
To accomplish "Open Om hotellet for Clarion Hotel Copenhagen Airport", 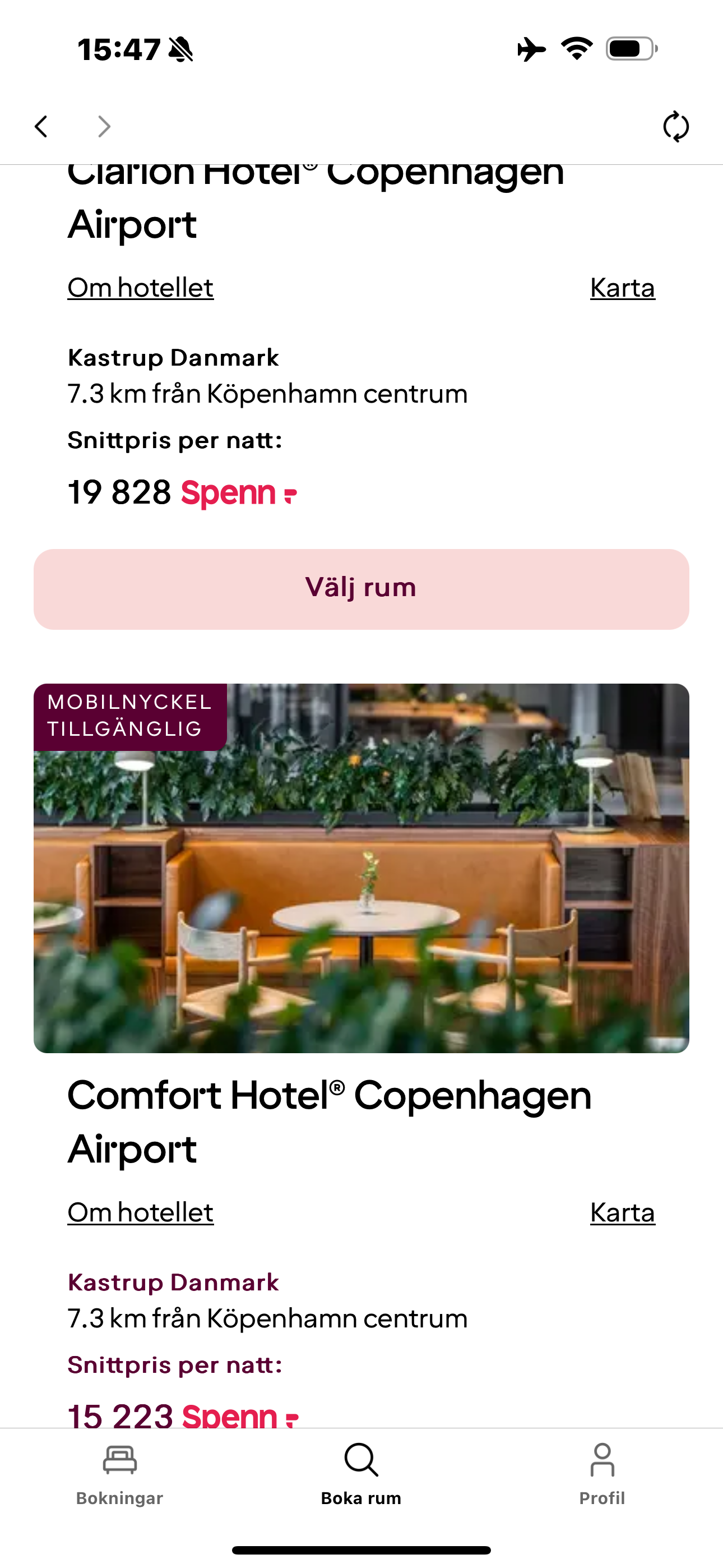I will coord(141,288).
